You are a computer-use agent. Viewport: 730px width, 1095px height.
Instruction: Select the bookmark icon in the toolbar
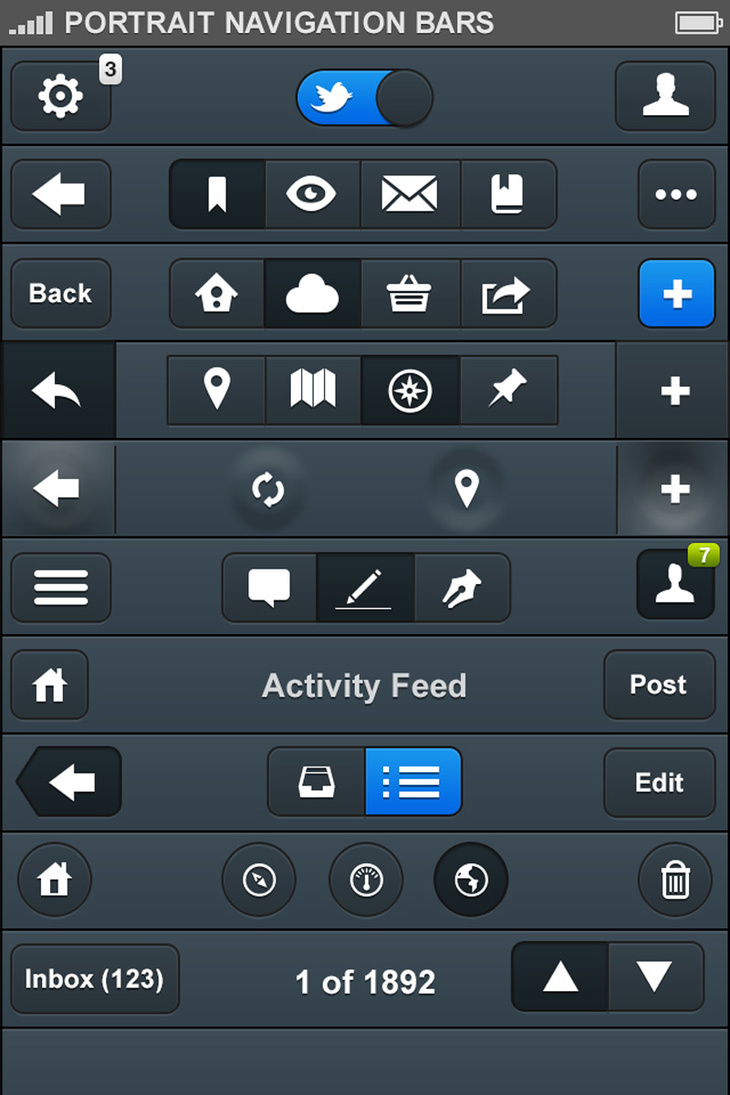point(217,195)
